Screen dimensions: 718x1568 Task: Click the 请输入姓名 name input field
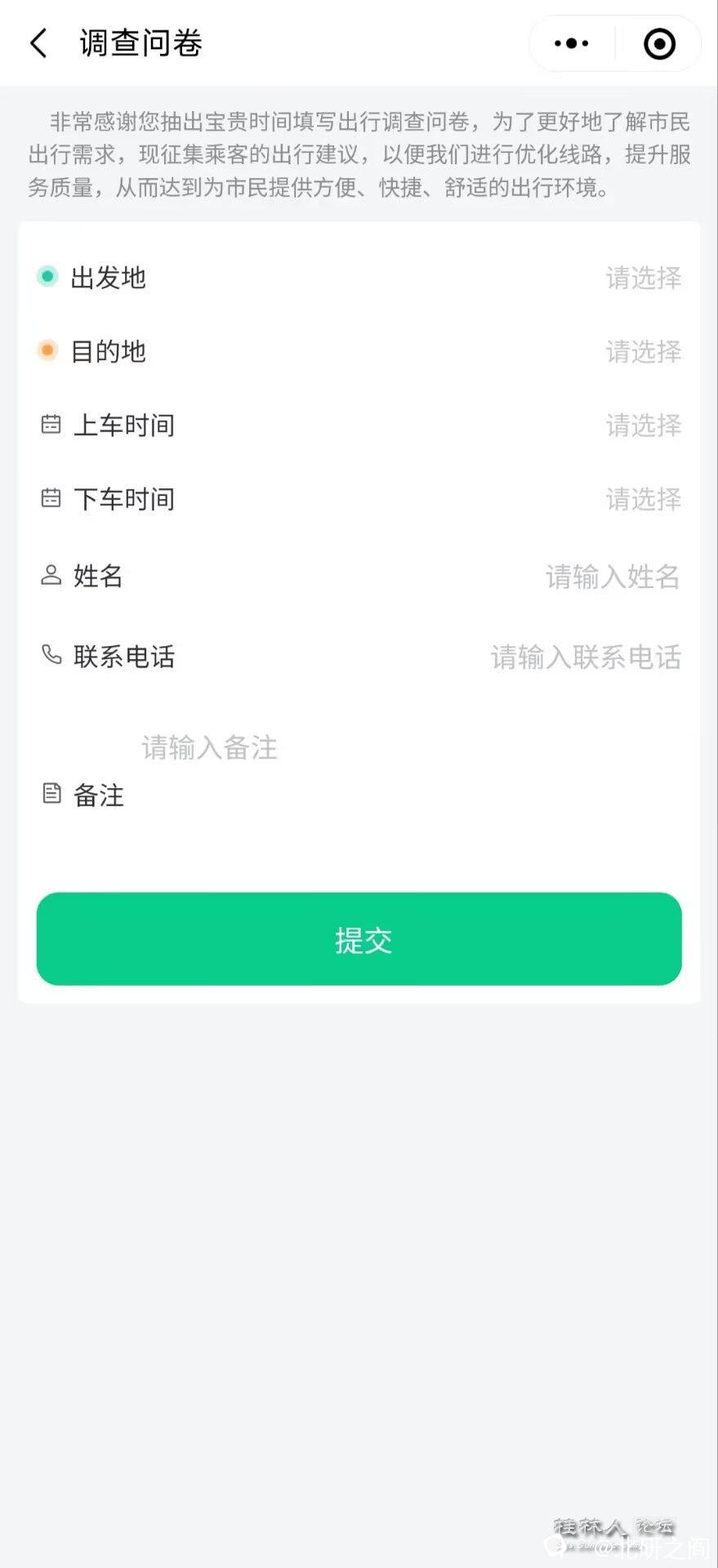click(613, 576)
